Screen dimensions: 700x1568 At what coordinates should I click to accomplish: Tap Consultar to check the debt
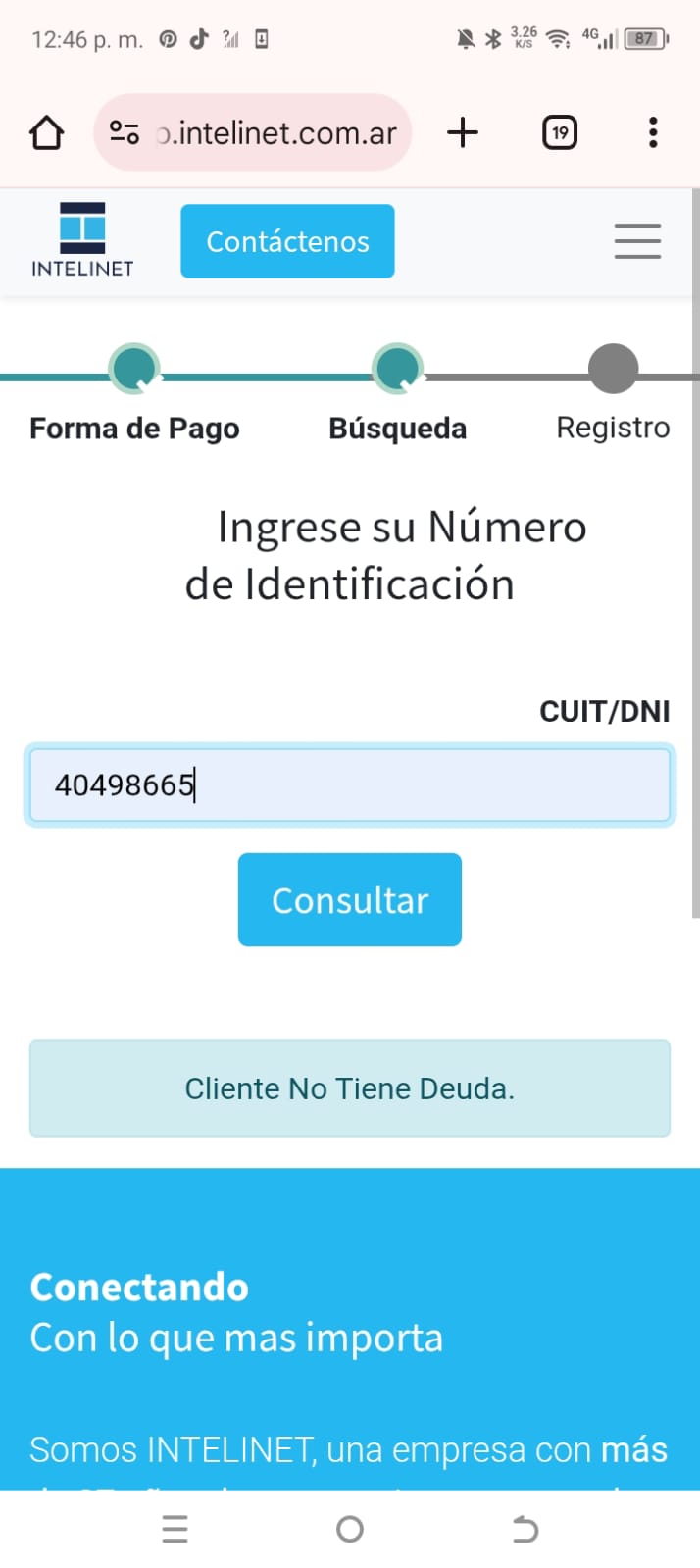[x=350, y=899]
